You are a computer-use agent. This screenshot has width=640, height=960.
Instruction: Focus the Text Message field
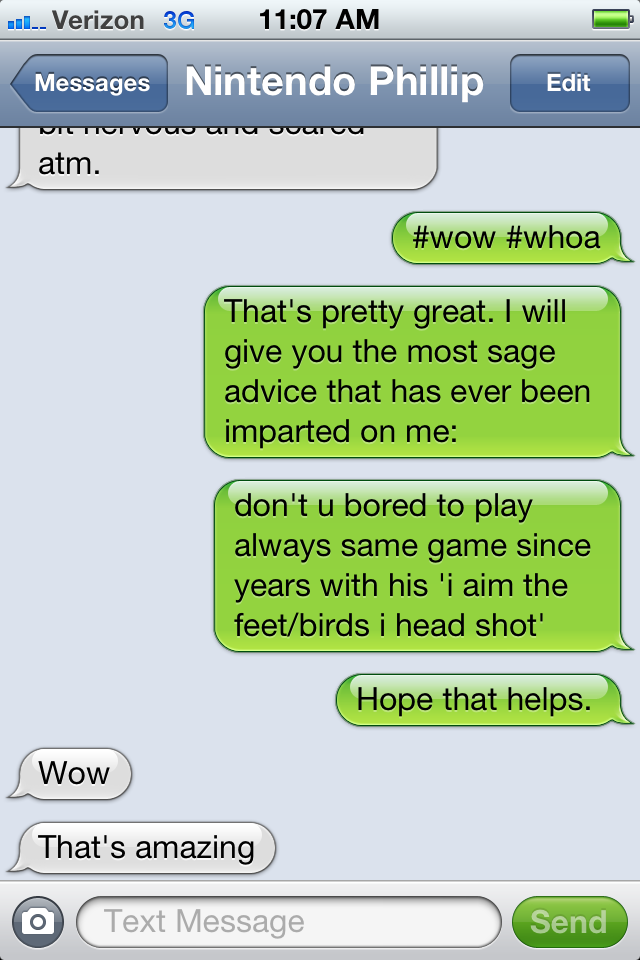pos(288,921)
